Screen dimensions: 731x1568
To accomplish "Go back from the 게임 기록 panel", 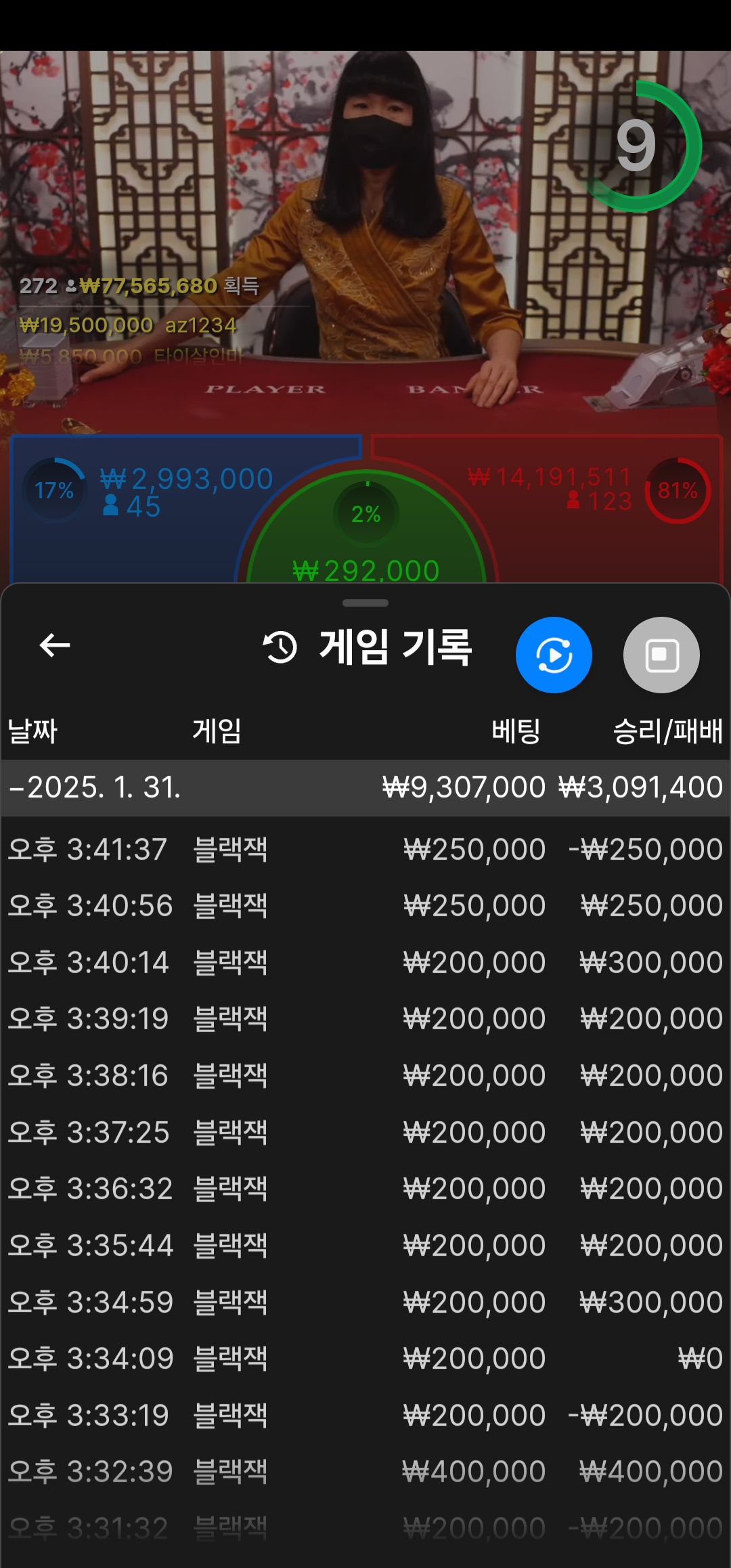I will point(55,645).
